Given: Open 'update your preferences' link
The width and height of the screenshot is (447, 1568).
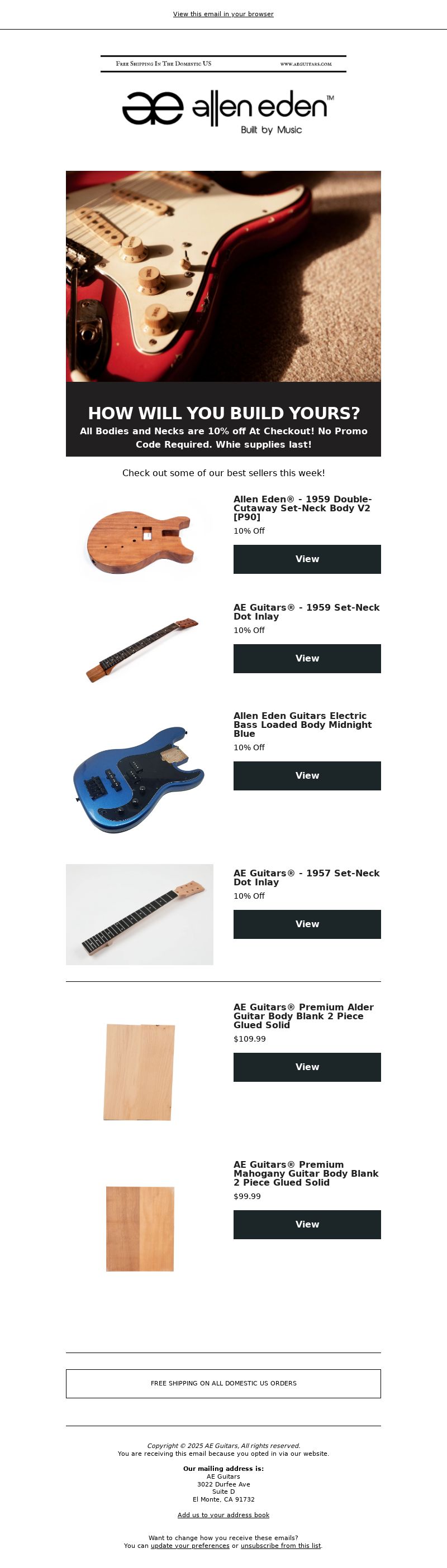Looking at the screenshot, I should [x=189, y=1546].
